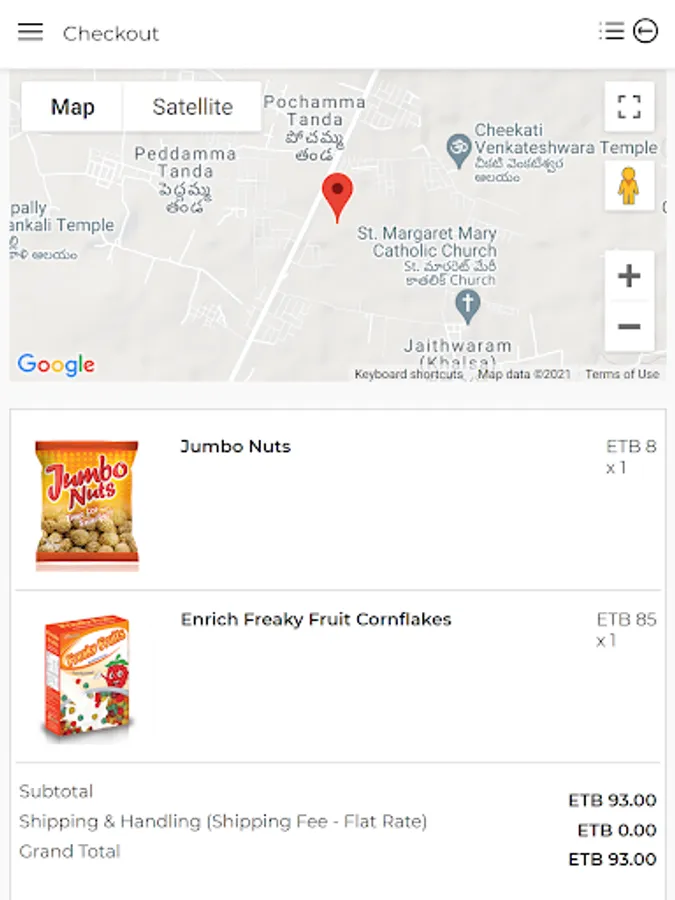Image resolution: width=675 pixels, height=900 pixels.
Task: Toggle fullscreen map view
Action: pos(629,107)
